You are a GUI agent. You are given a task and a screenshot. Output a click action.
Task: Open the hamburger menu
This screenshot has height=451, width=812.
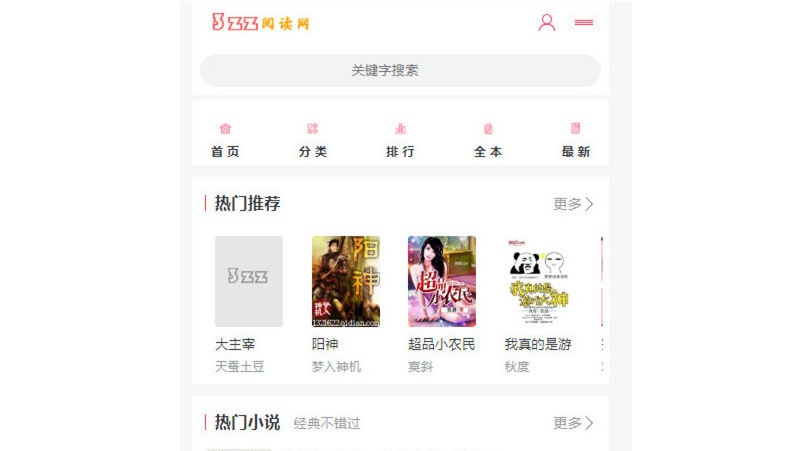click(x=584, y=22)
